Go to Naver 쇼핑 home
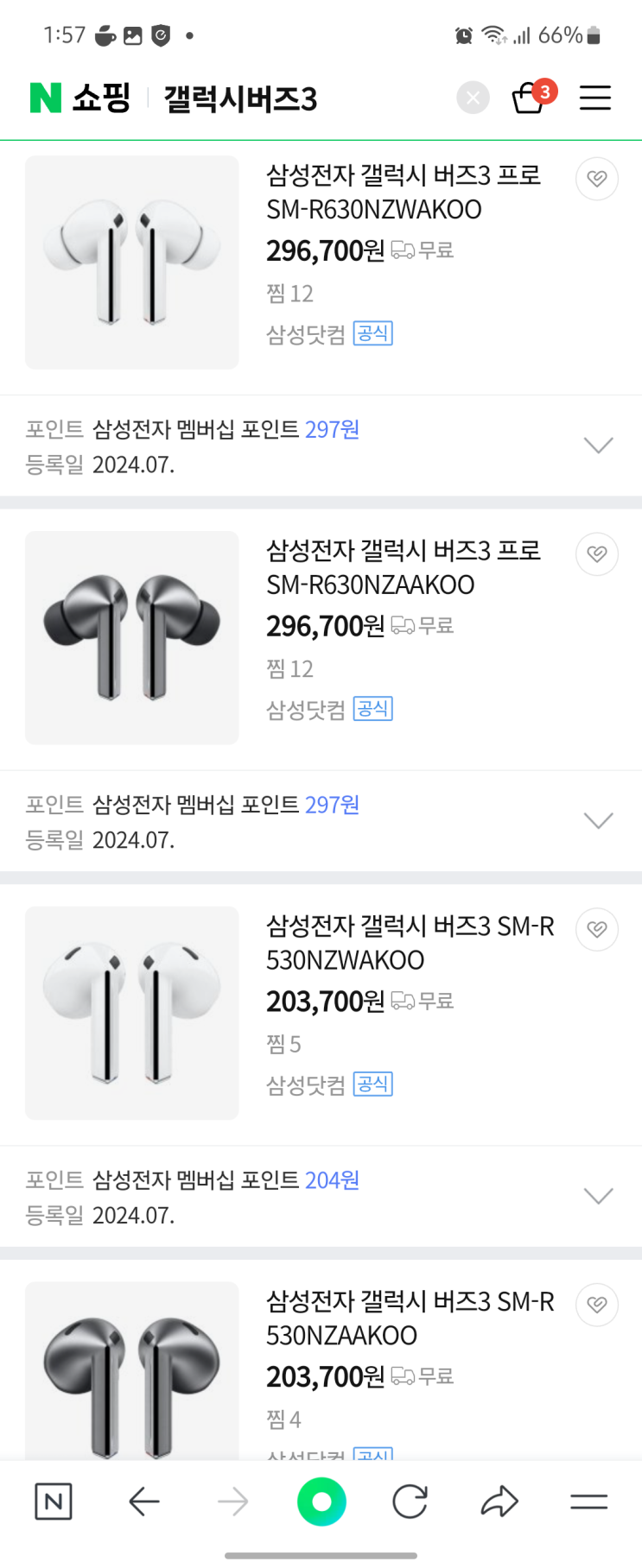The width and height of the screenshot is (642, 1568). tap(79, 98)
